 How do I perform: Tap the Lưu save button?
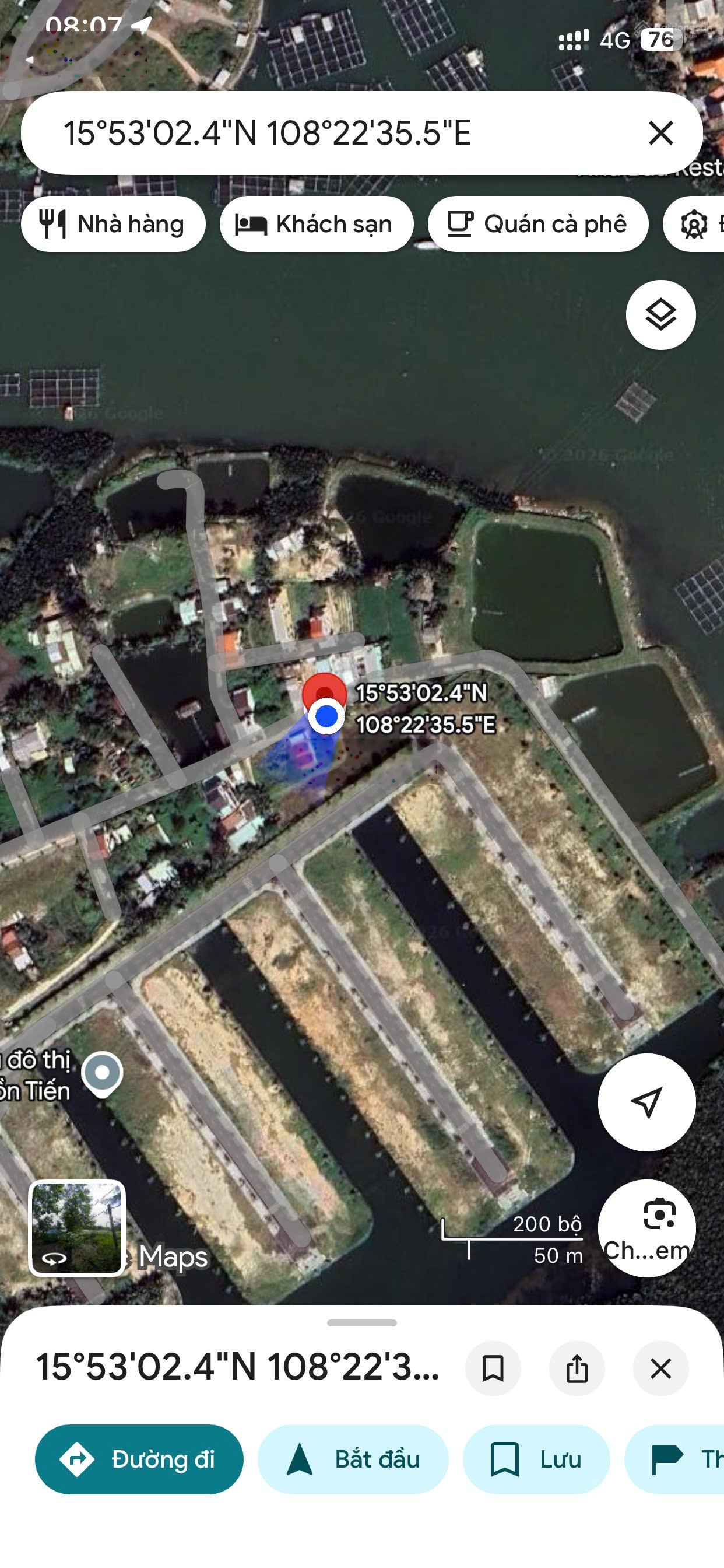[x=536, y=1458]
